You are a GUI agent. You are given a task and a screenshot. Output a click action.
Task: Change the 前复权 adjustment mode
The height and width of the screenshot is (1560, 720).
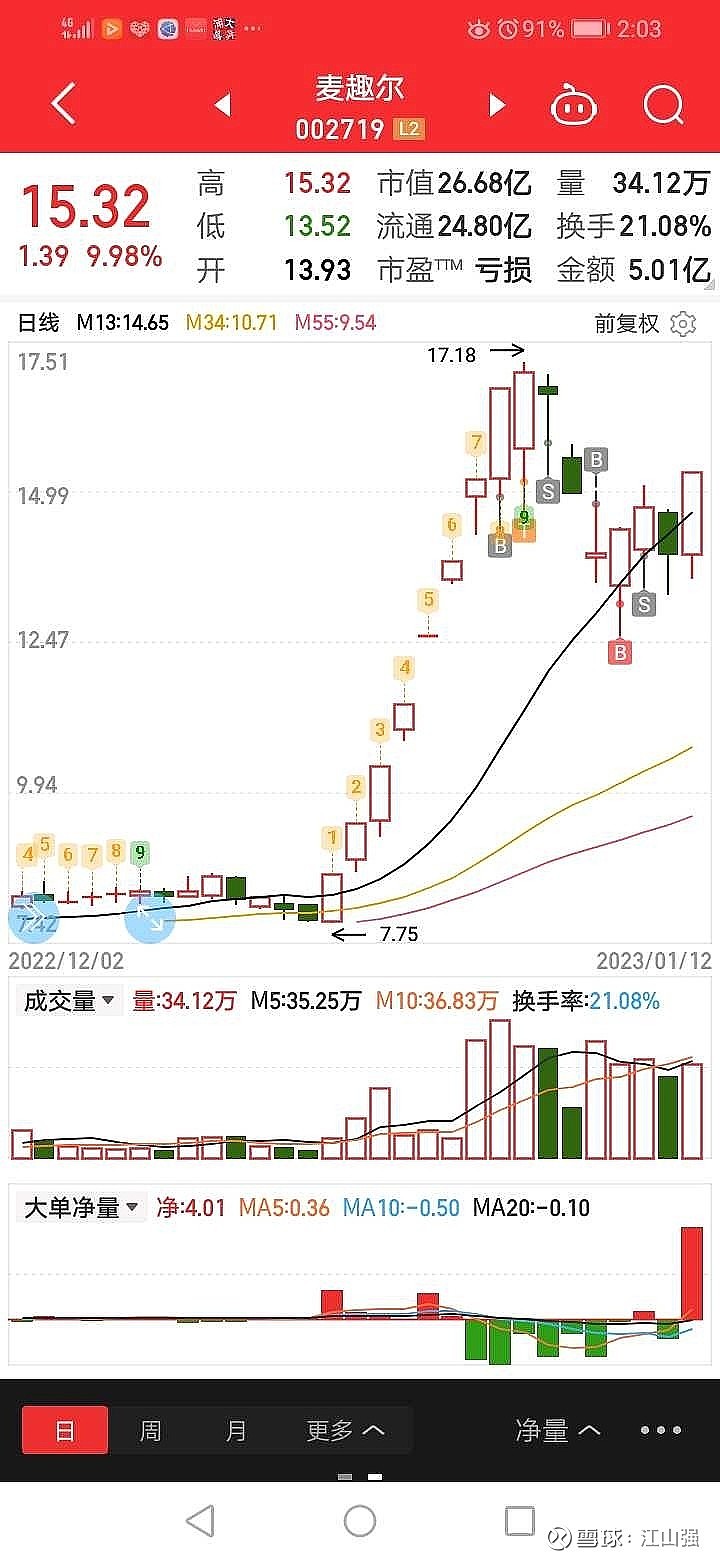point(627,323)
